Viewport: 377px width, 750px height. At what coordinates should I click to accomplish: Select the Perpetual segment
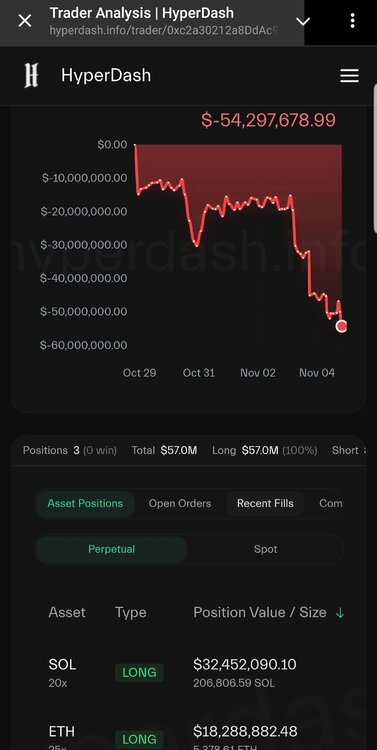click(x=111, y=550)
